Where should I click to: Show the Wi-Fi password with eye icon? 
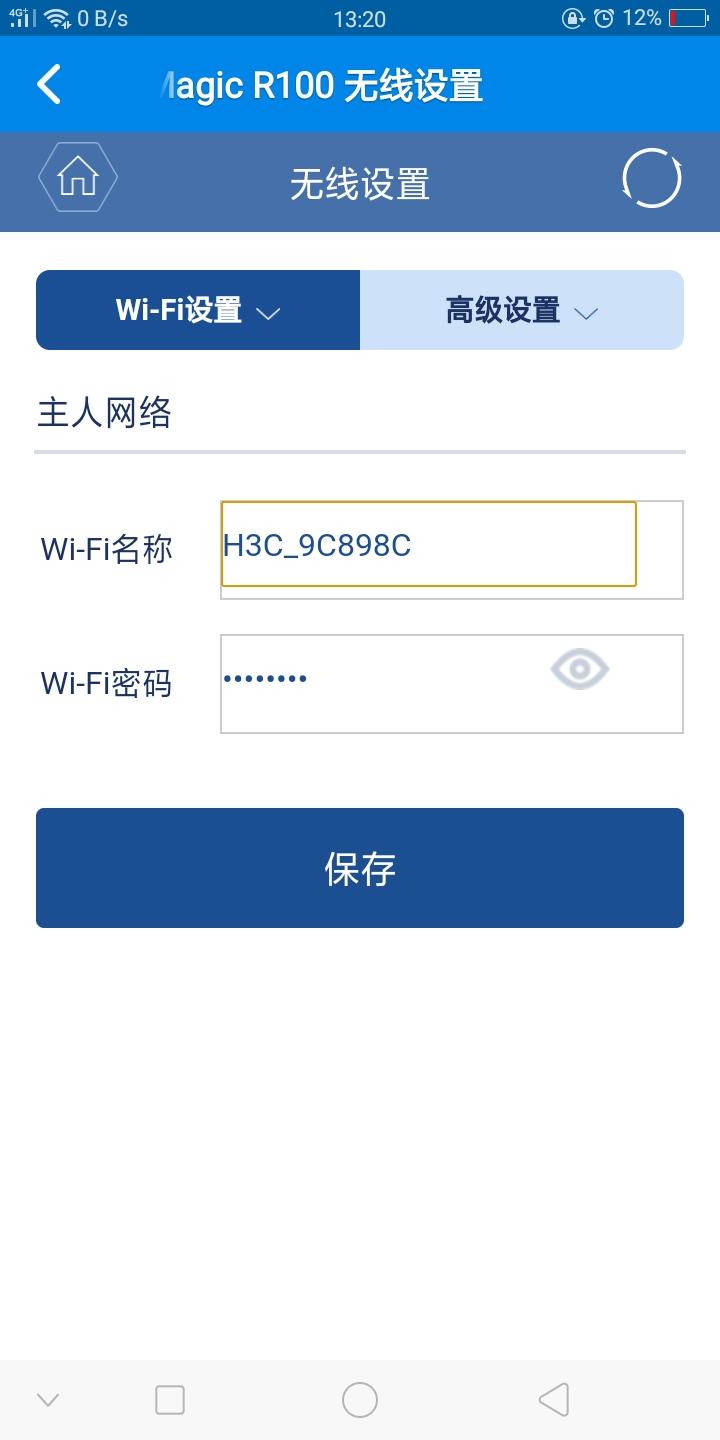point(580,669)
